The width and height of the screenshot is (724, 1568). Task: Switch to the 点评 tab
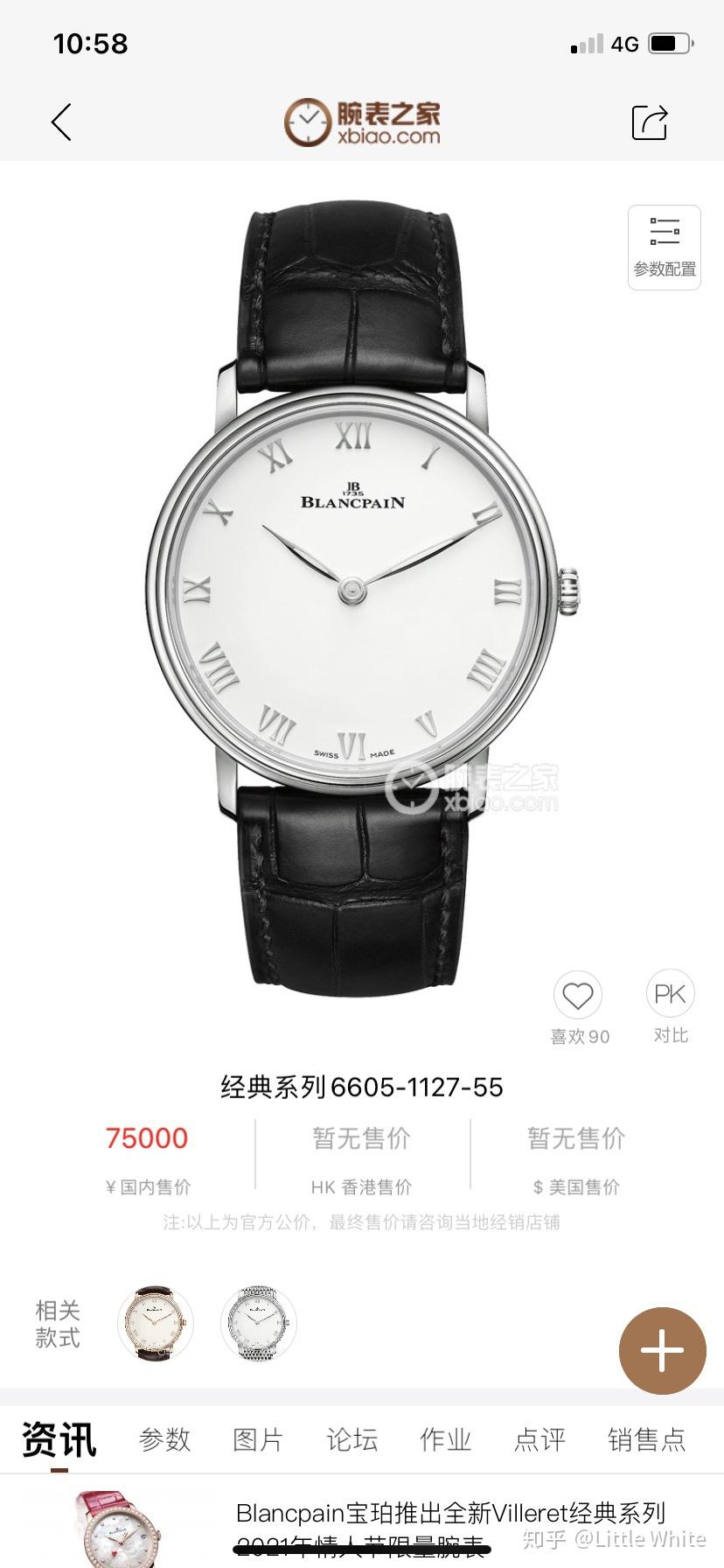coord(540,1439)
